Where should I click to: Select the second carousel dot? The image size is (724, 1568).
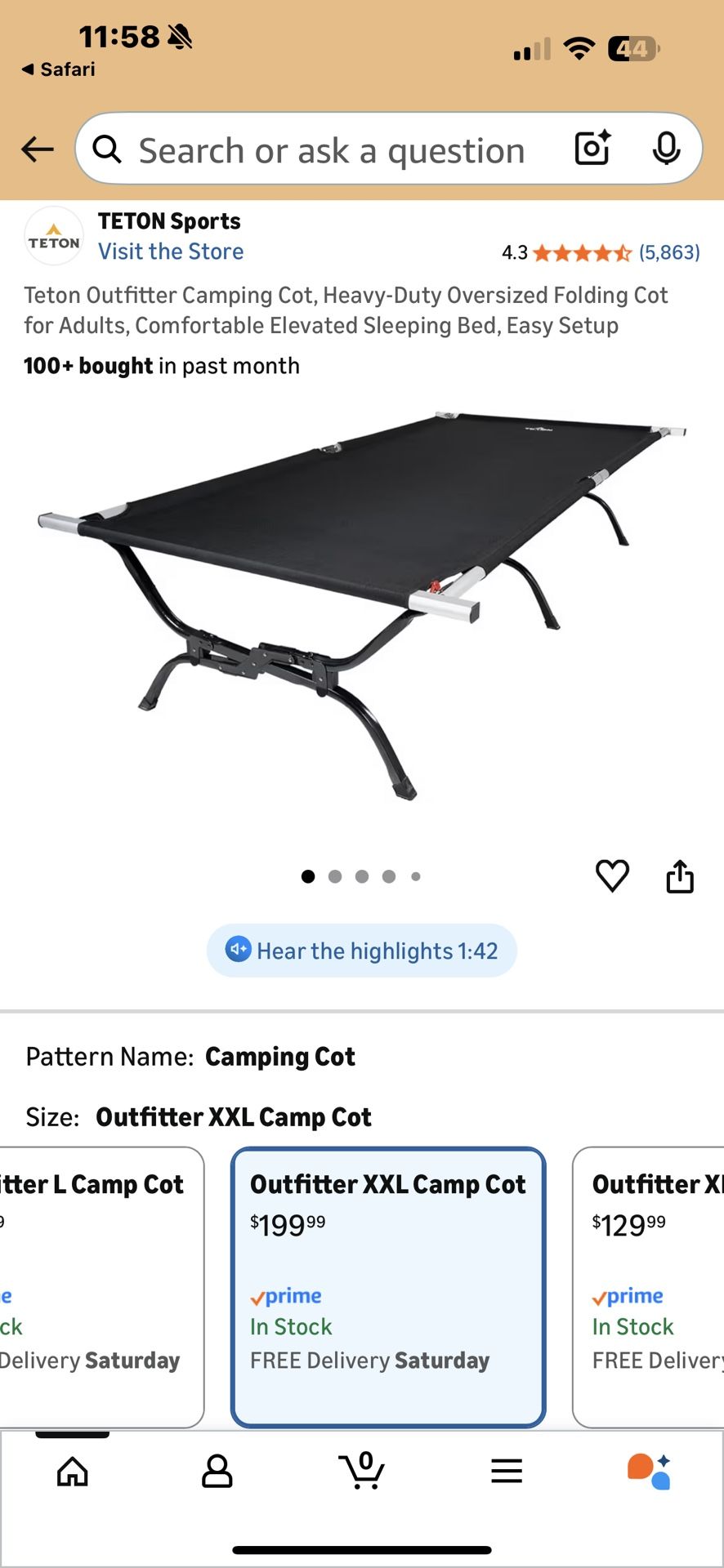(335, 876)
